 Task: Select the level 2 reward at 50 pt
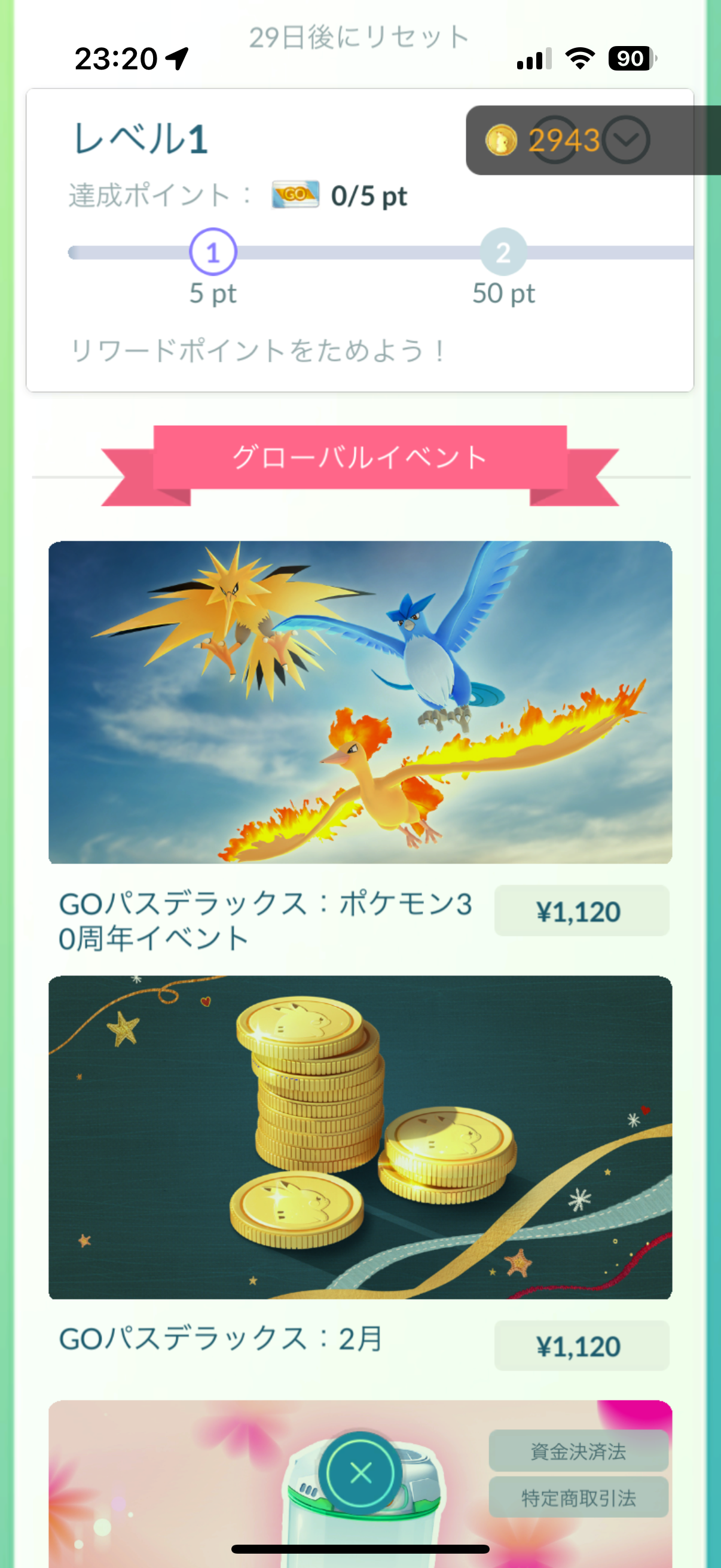click(x=503, y=252)
